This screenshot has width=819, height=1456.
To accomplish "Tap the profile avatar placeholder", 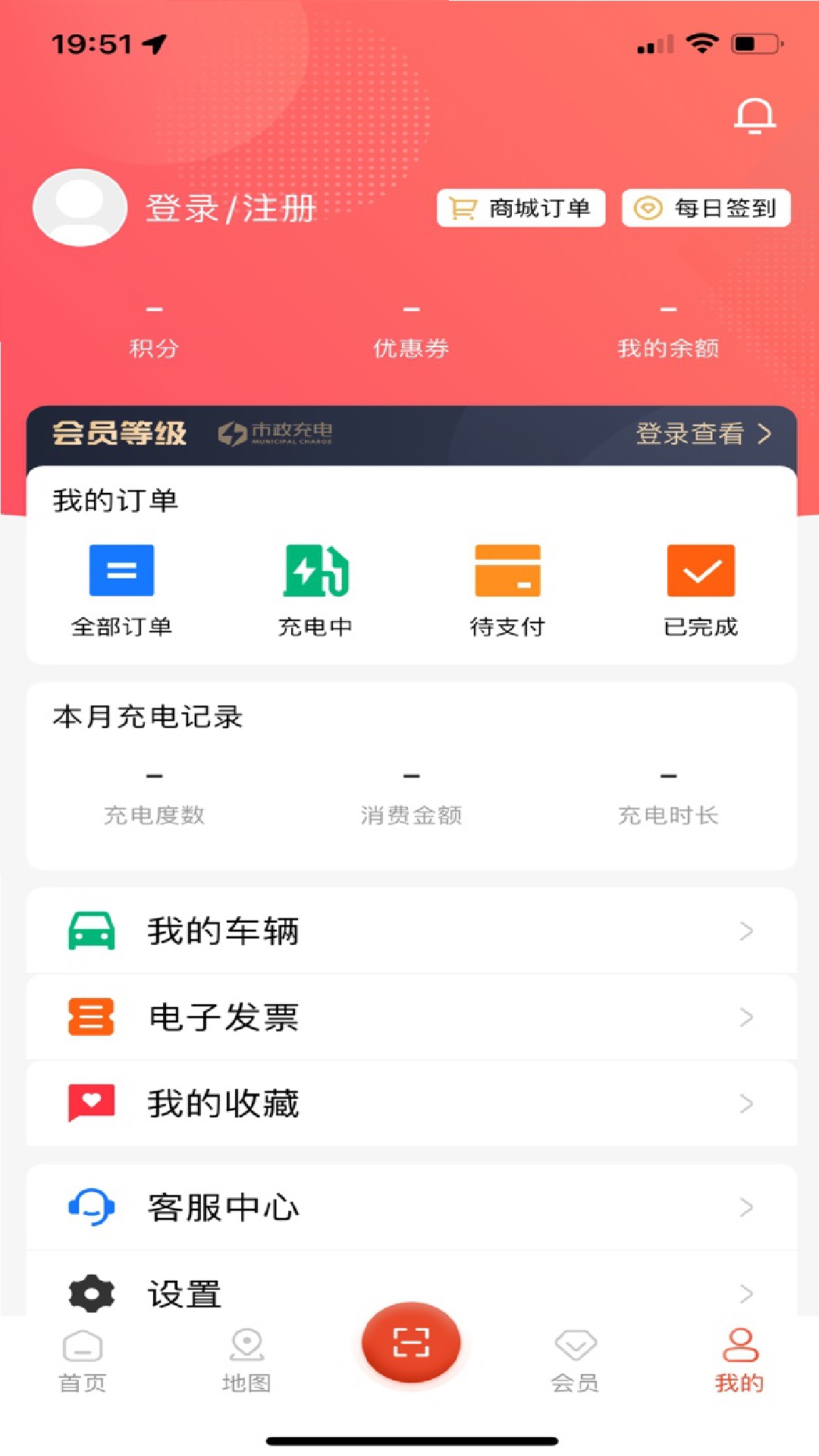I will tap(80, 207).
